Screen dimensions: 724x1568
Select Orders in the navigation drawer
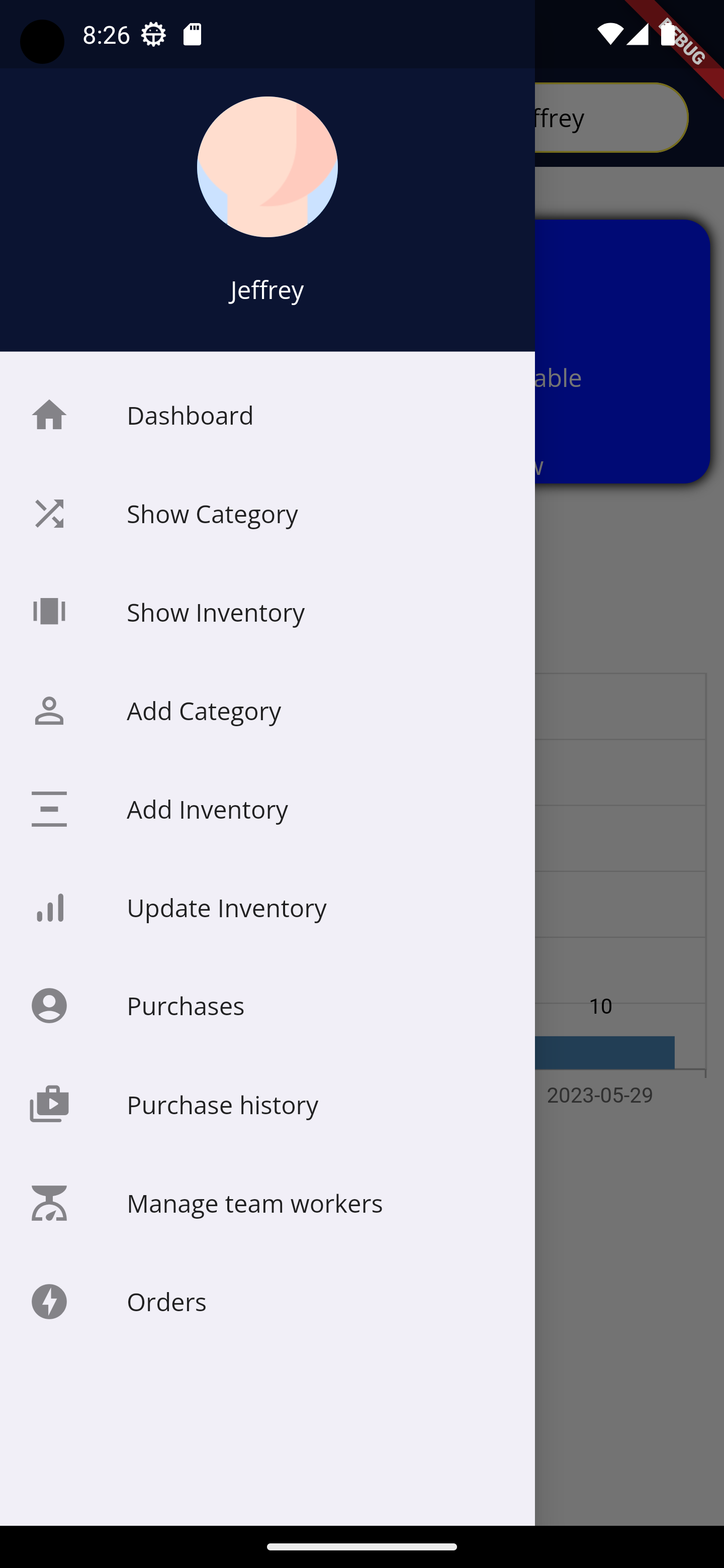click(166, 1302)
